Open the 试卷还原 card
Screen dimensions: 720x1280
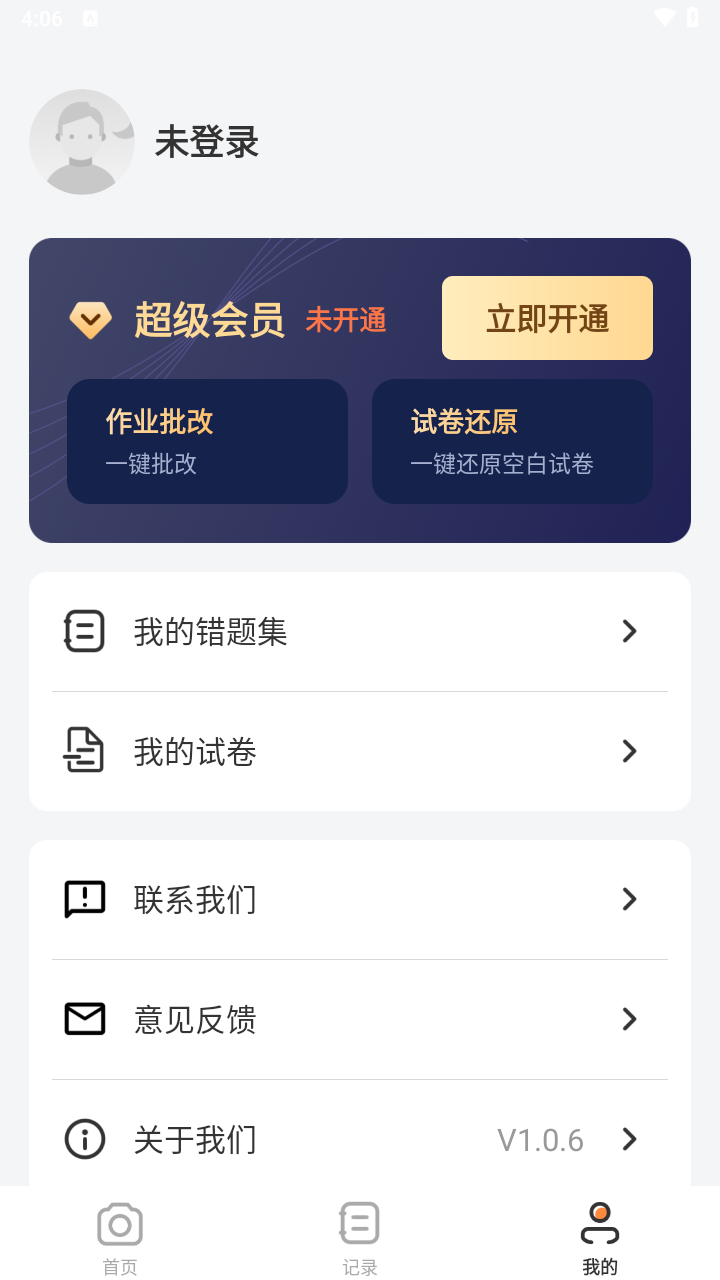[x=512, y=441]
